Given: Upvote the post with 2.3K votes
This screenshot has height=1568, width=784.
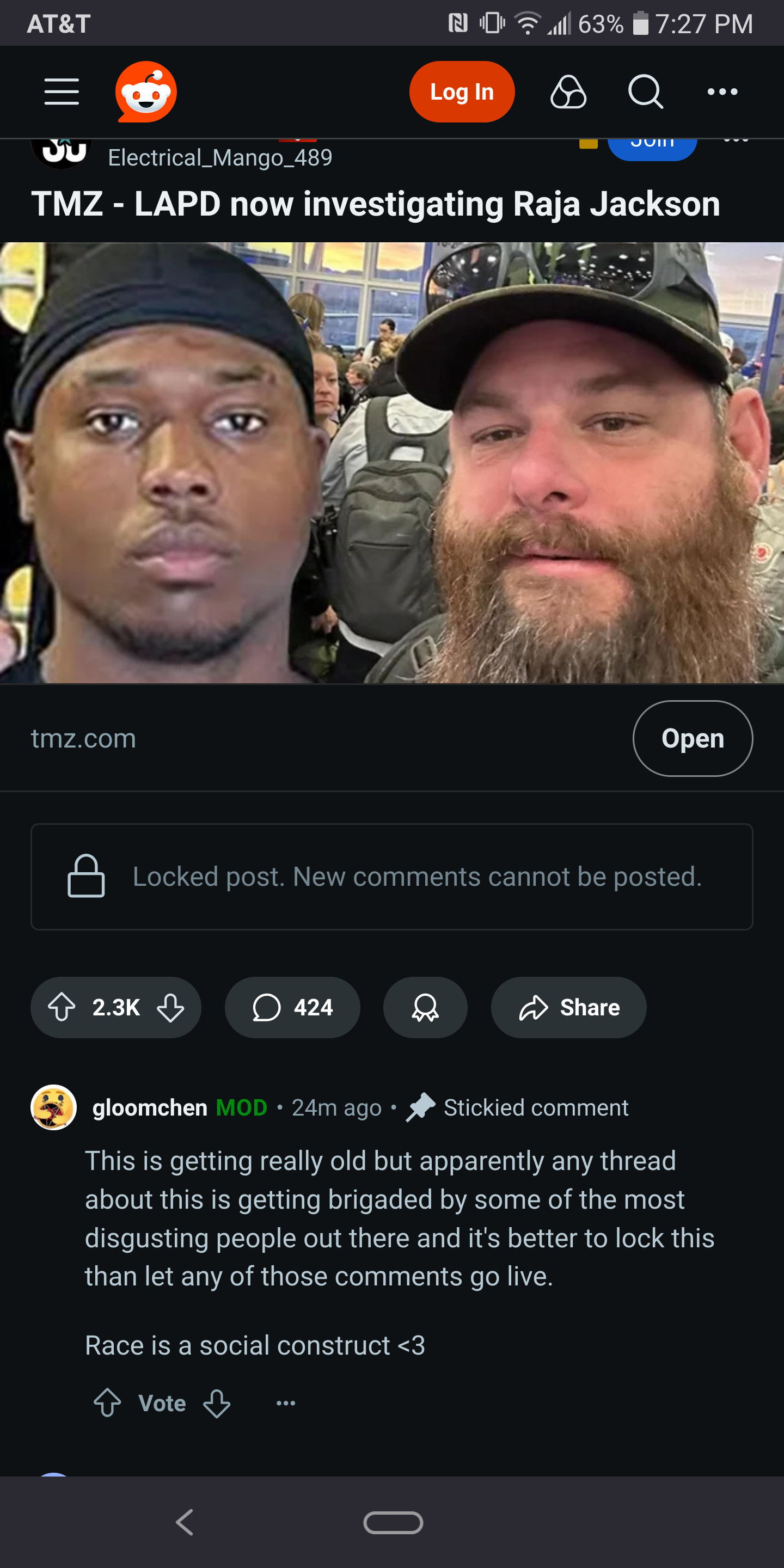Looking at the screenshot, I should coord(62,1007).
